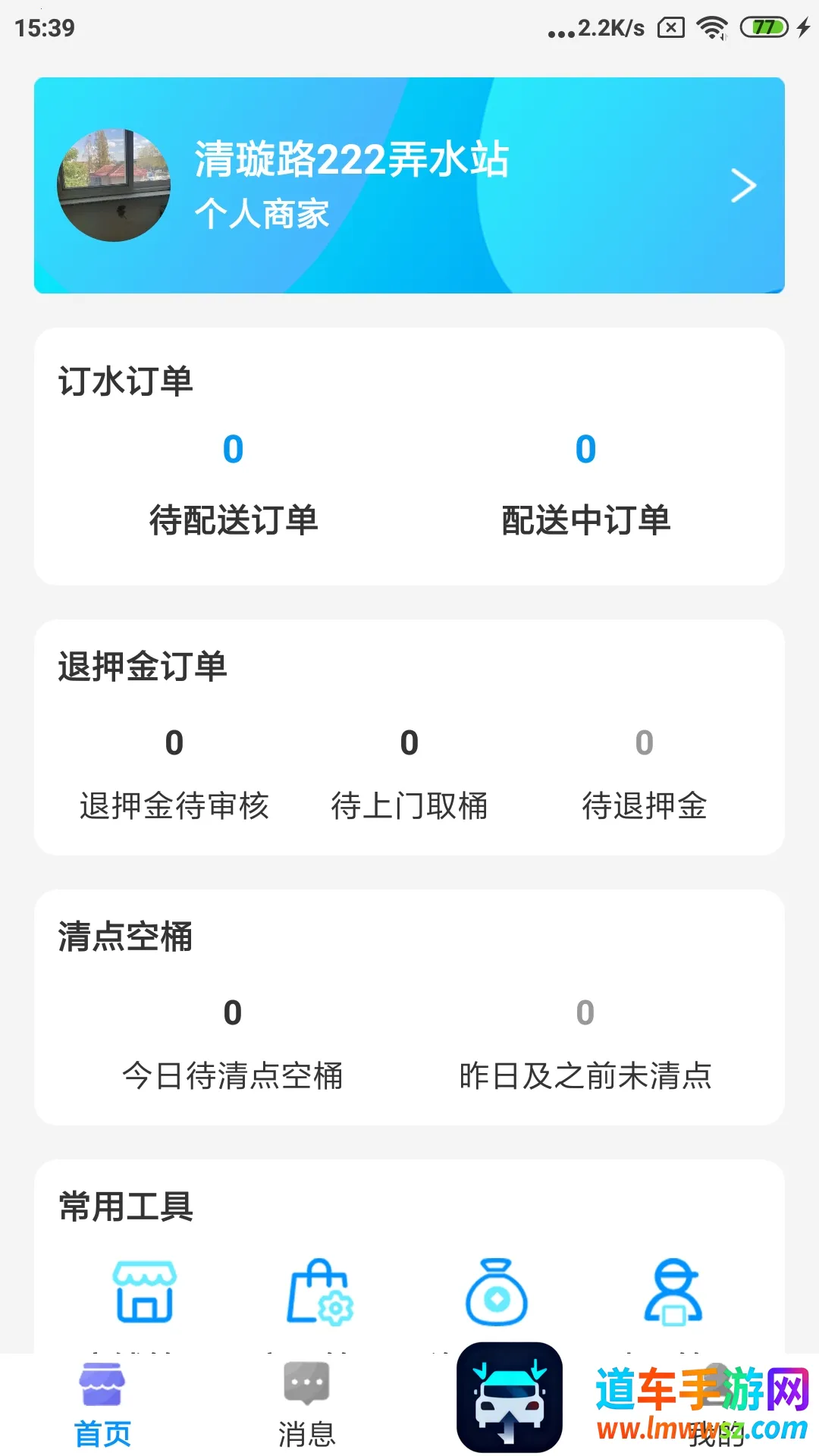Open the delivery staff tool icon
This screenshot has width=819, height=1456.
(x=673, y=1291)
